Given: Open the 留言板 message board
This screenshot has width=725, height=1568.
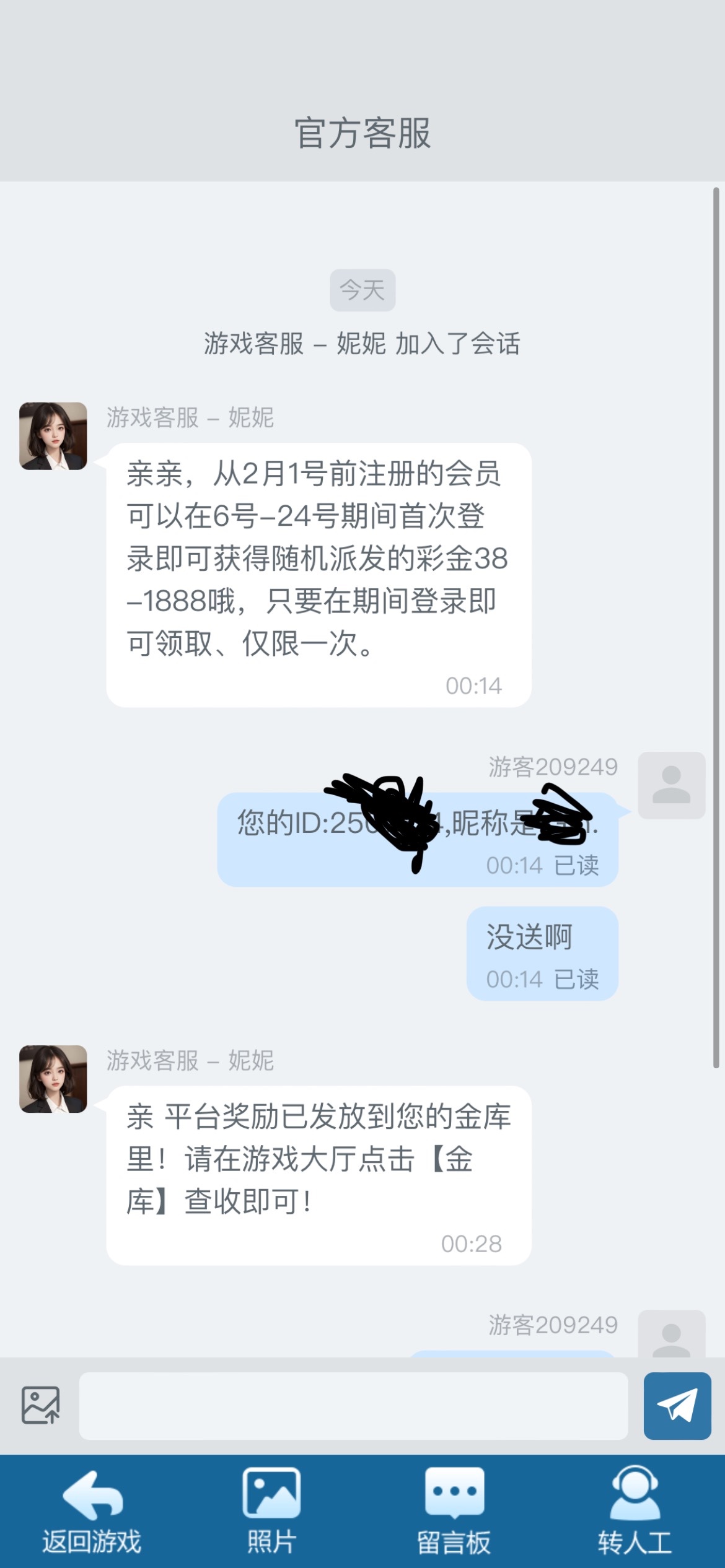Looking at the screenshot, I should pyautogui.click(x=454, y=1511).
